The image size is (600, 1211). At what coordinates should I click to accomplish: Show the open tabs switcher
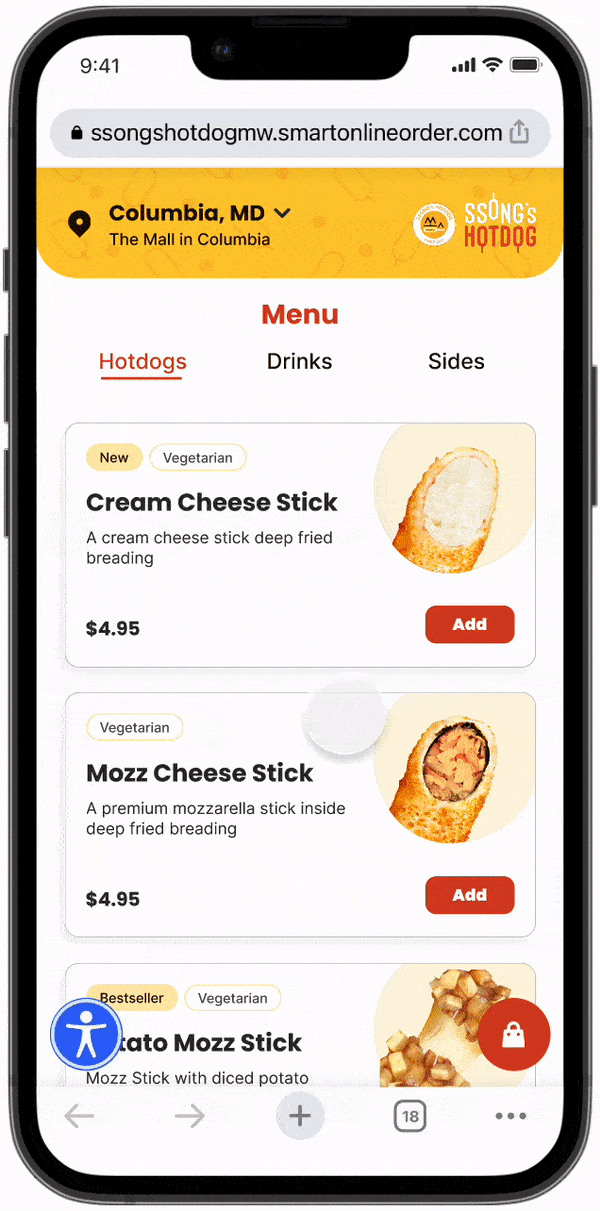coord(409,1116)
